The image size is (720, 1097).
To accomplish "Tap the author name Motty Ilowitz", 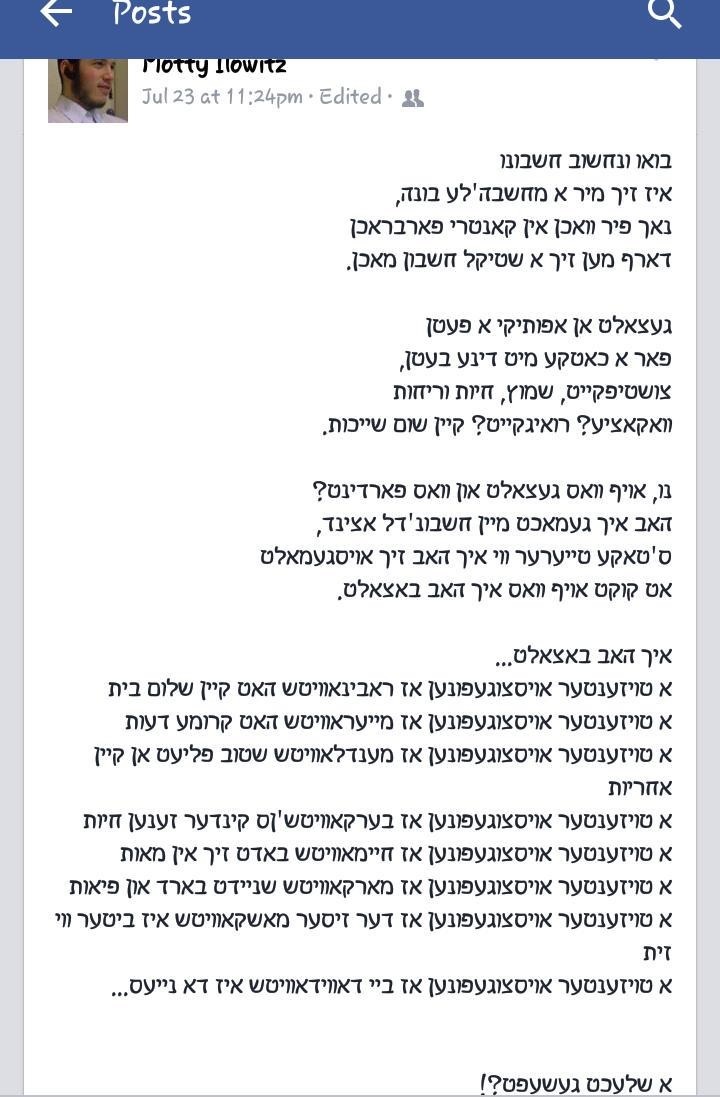I will coord(214,67).
